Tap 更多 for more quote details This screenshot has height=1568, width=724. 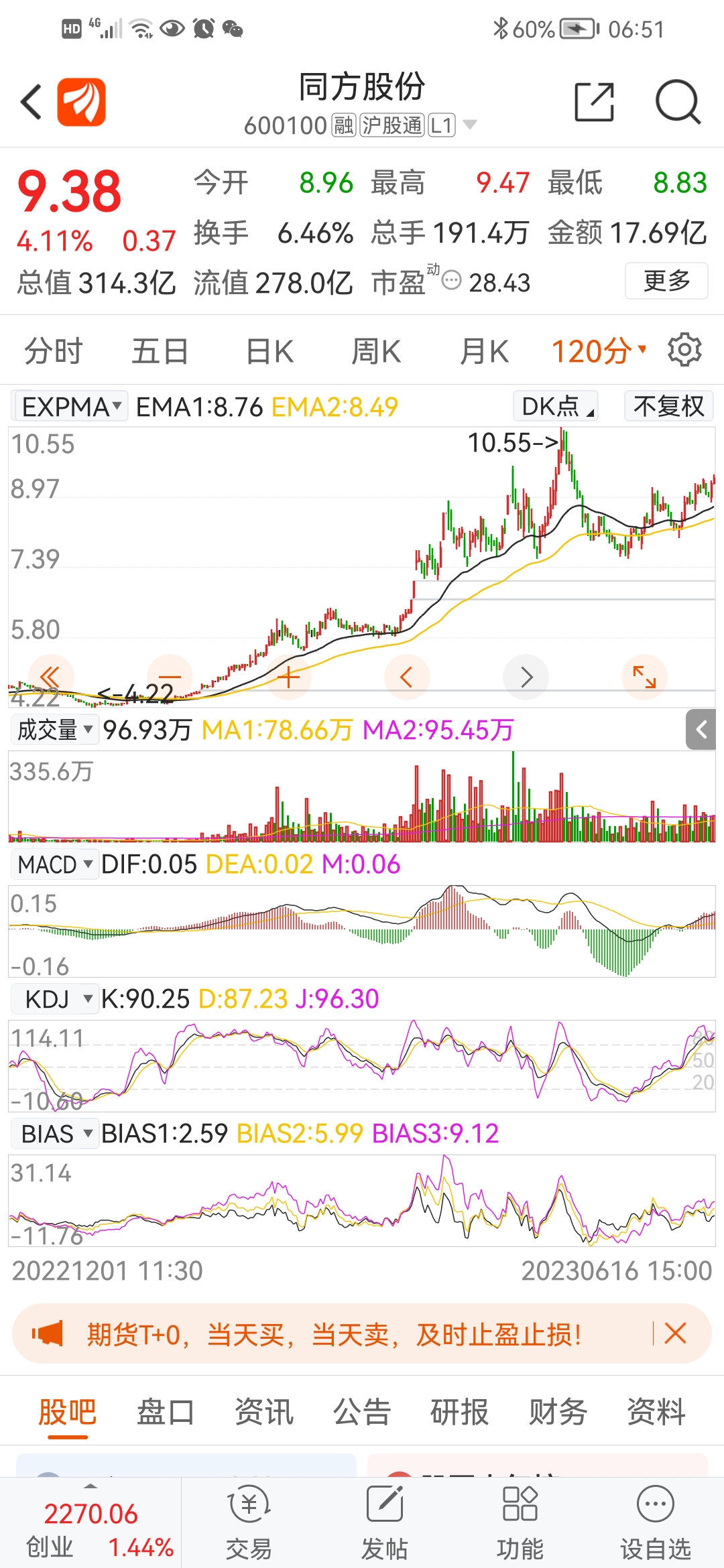pyautogui.click(x=666, y=281)
